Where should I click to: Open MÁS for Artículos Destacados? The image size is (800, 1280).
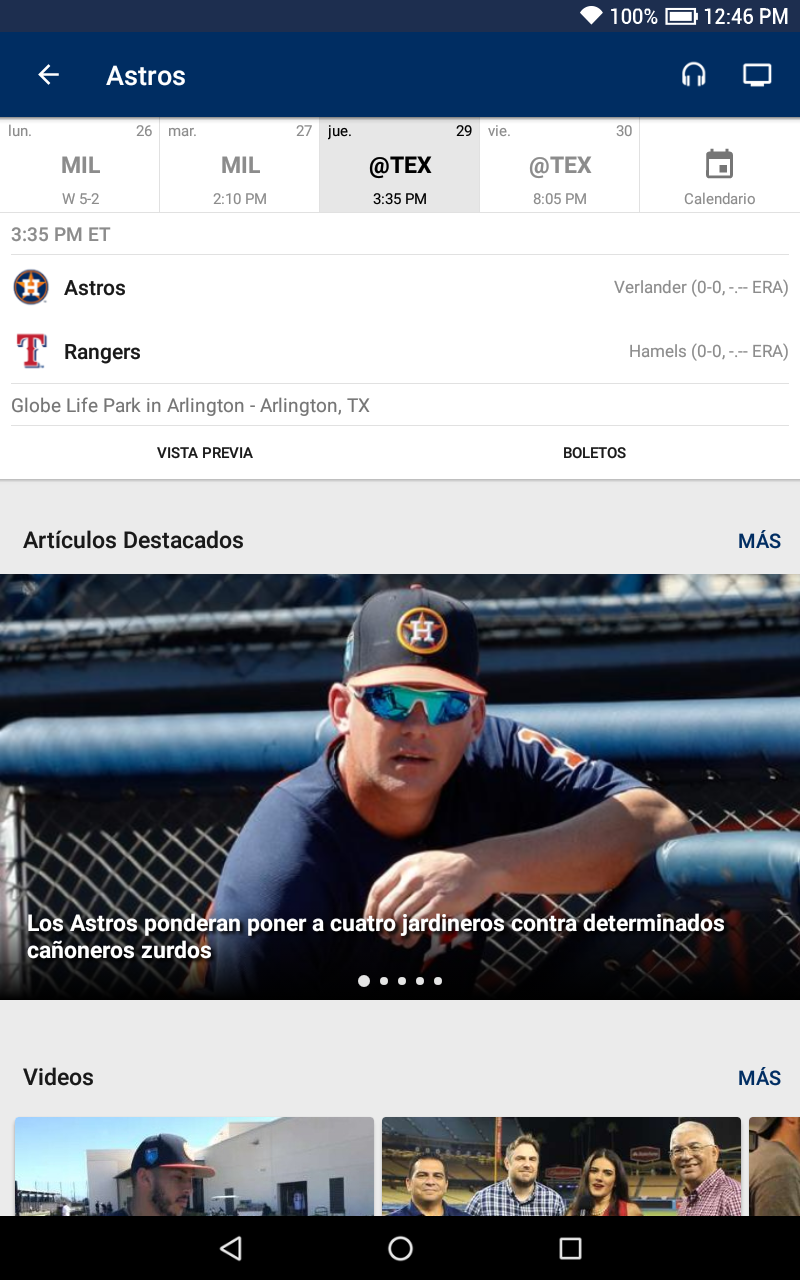tap(759, 540)
